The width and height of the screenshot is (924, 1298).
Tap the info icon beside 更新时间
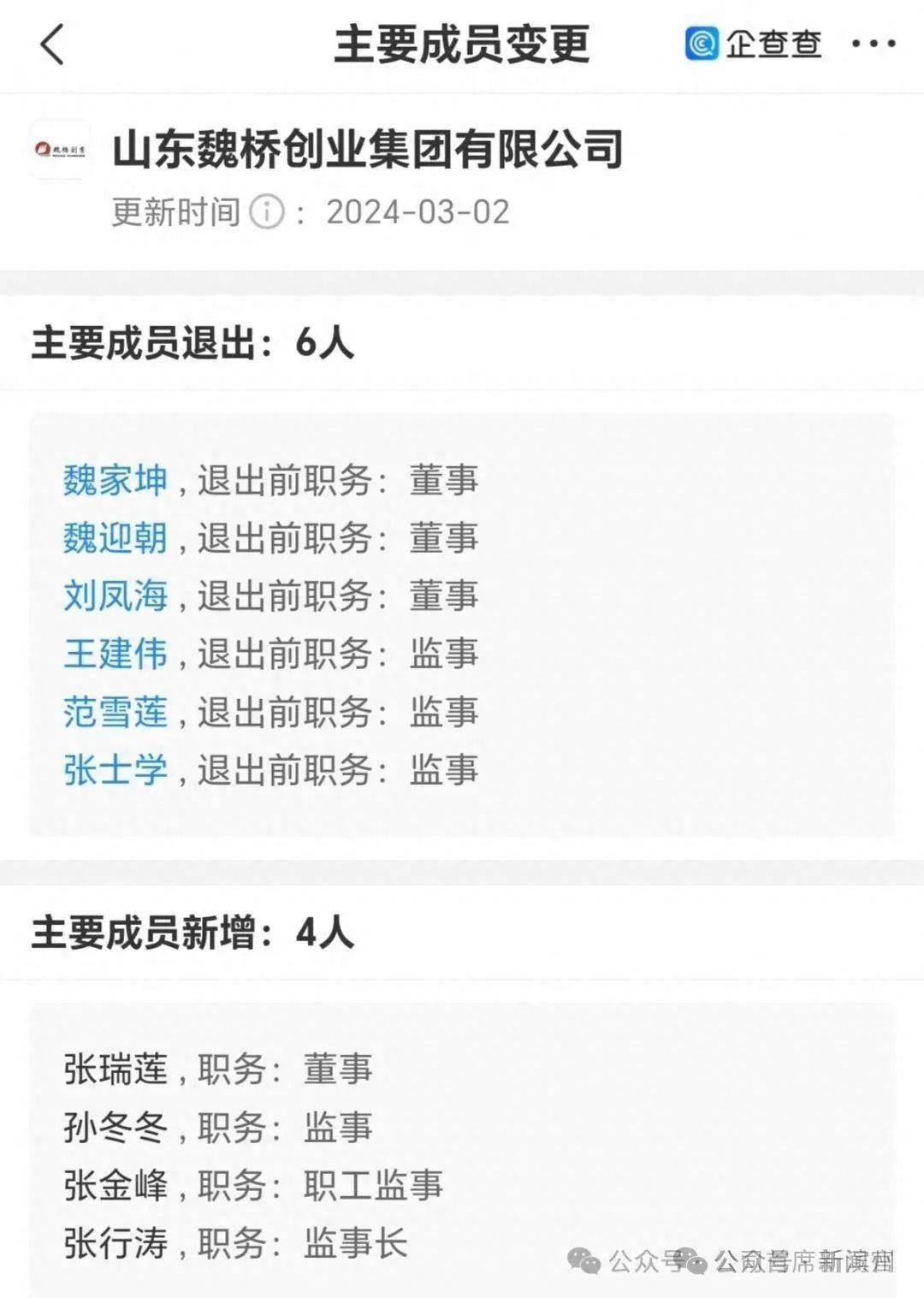pyautogui.click(x=266, y=211)
